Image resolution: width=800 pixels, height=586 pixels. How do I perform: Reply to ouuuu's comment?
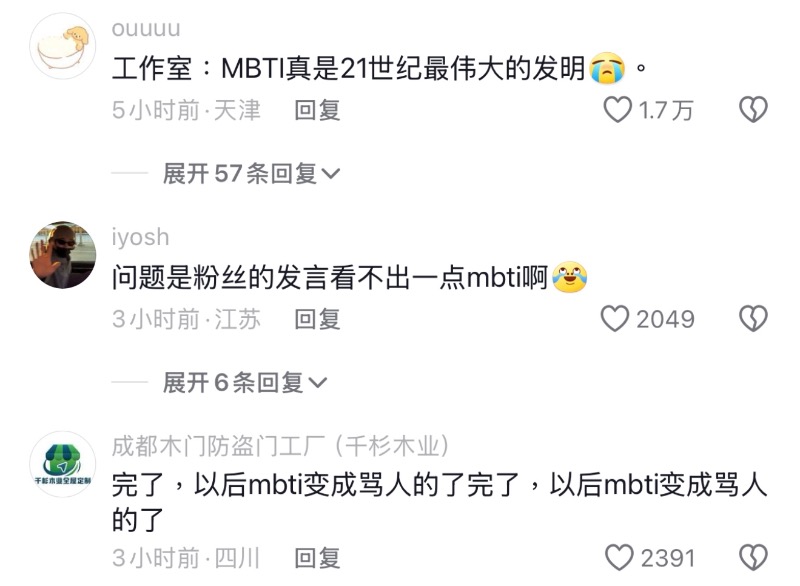click(317, 110)
